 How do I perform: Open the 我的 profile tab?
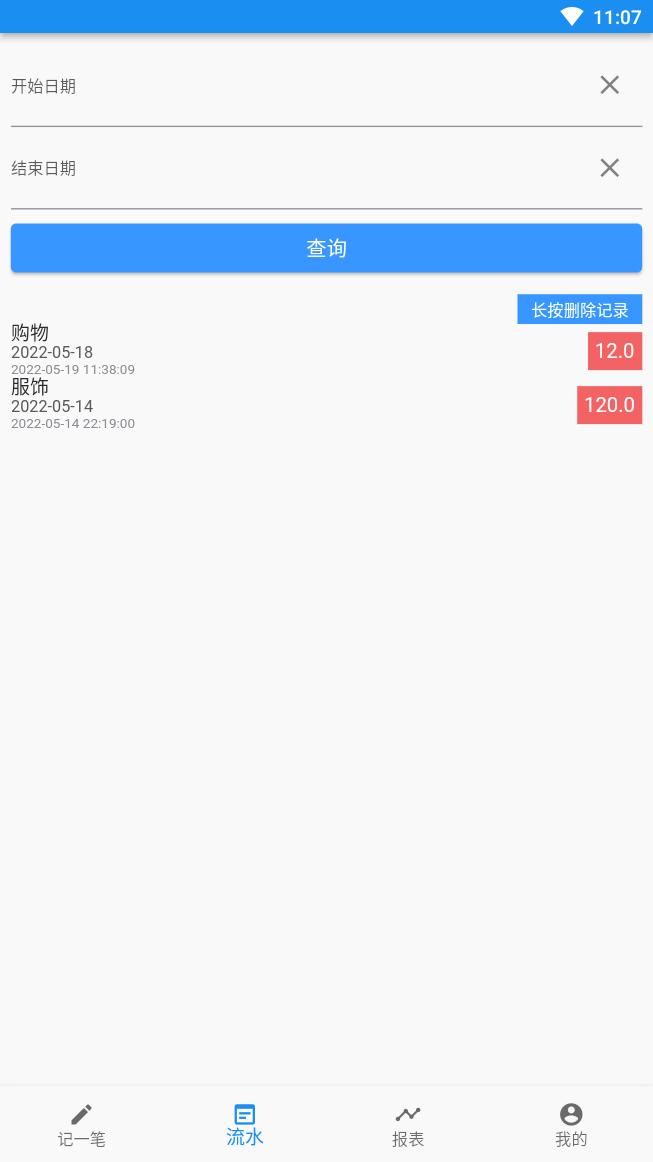click(571, 1125)
